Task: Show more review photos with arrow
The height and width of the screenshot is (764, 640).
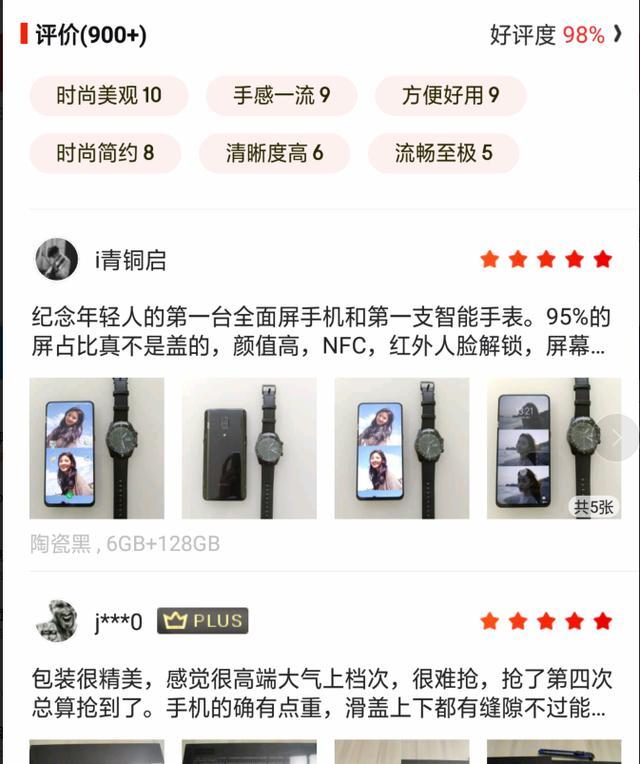Action: pos(619,437)
